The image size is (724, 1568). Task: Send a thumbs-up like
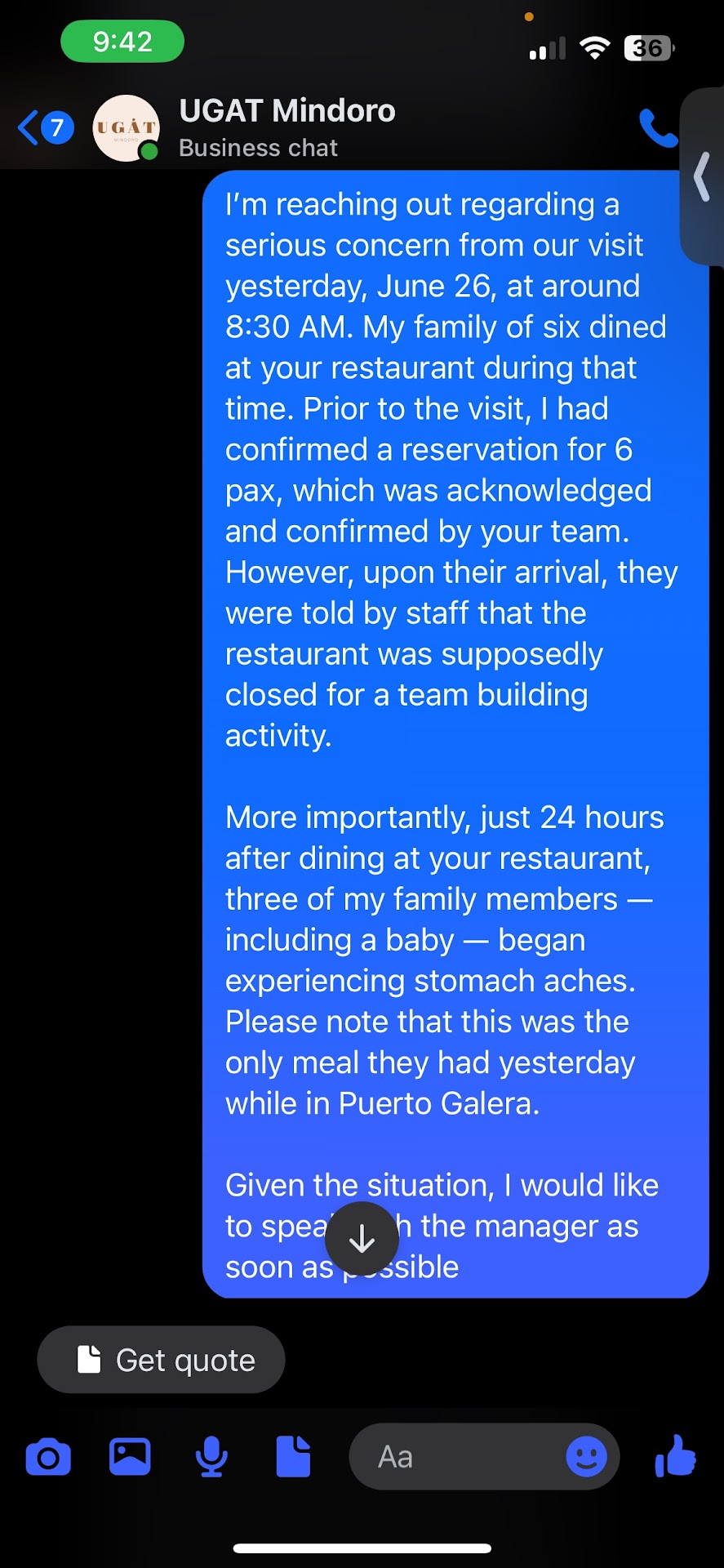[x=675, y=1457]
